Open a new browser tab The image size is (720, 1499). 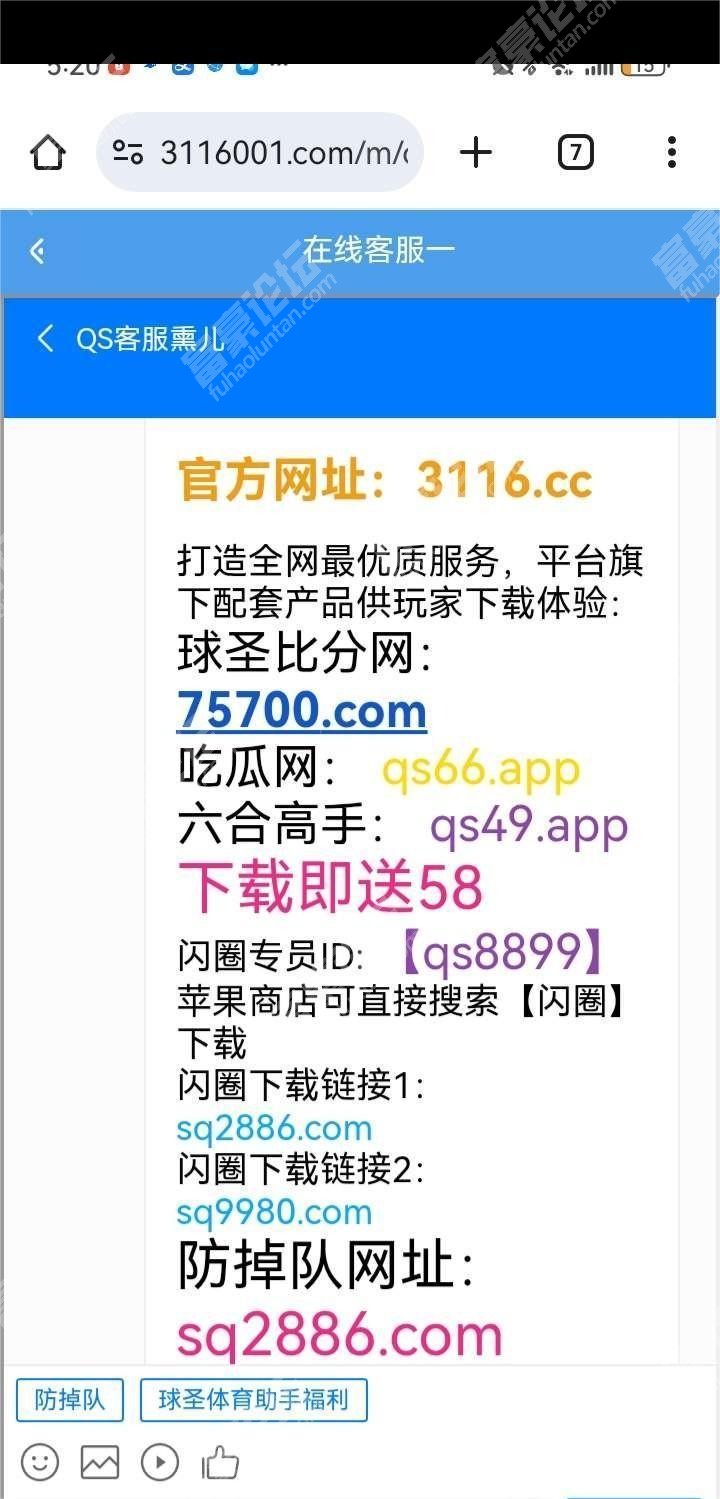476,153
